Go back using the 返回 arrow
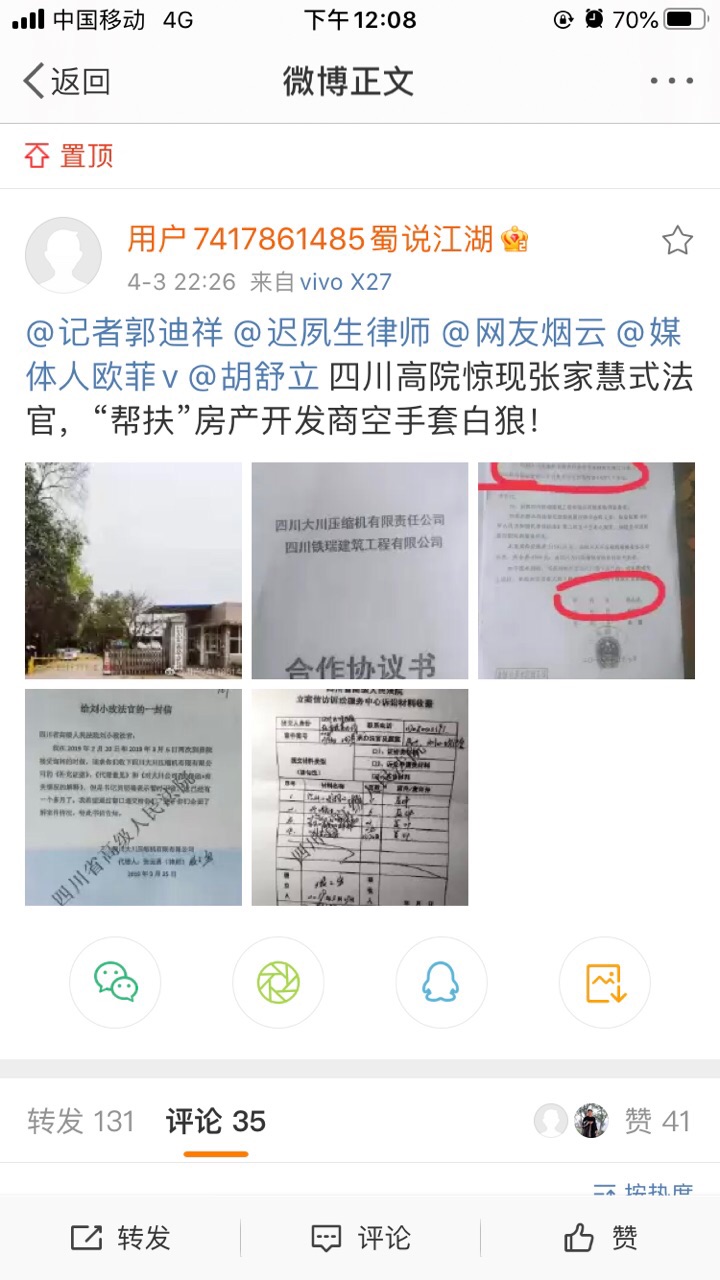 click(66, 81)
